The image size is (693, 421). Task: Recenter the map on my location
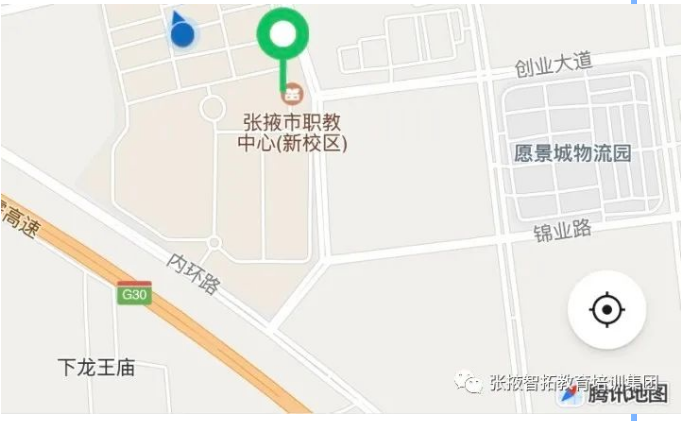click(x=606, y=311)
